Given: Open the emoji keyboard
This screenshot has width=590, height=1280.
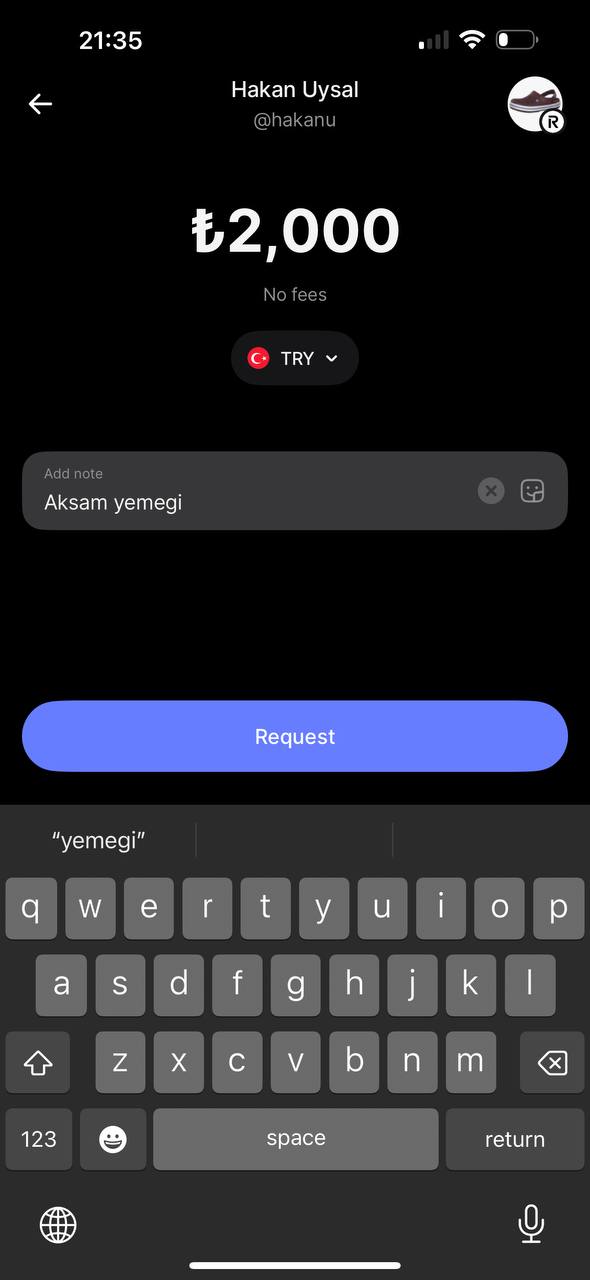Looking at the screenshot, I should 113,1139.
